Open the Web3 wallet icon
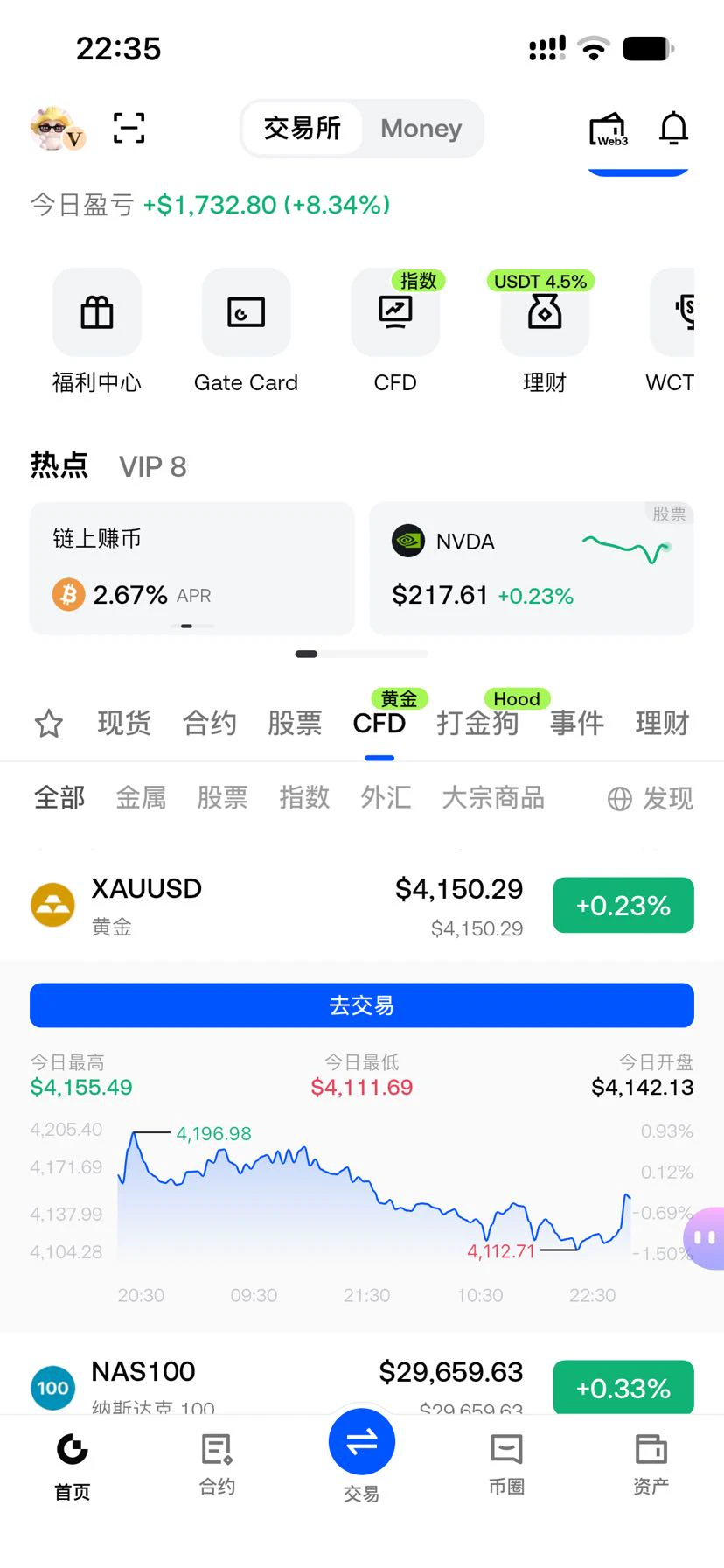 (609, 129)
